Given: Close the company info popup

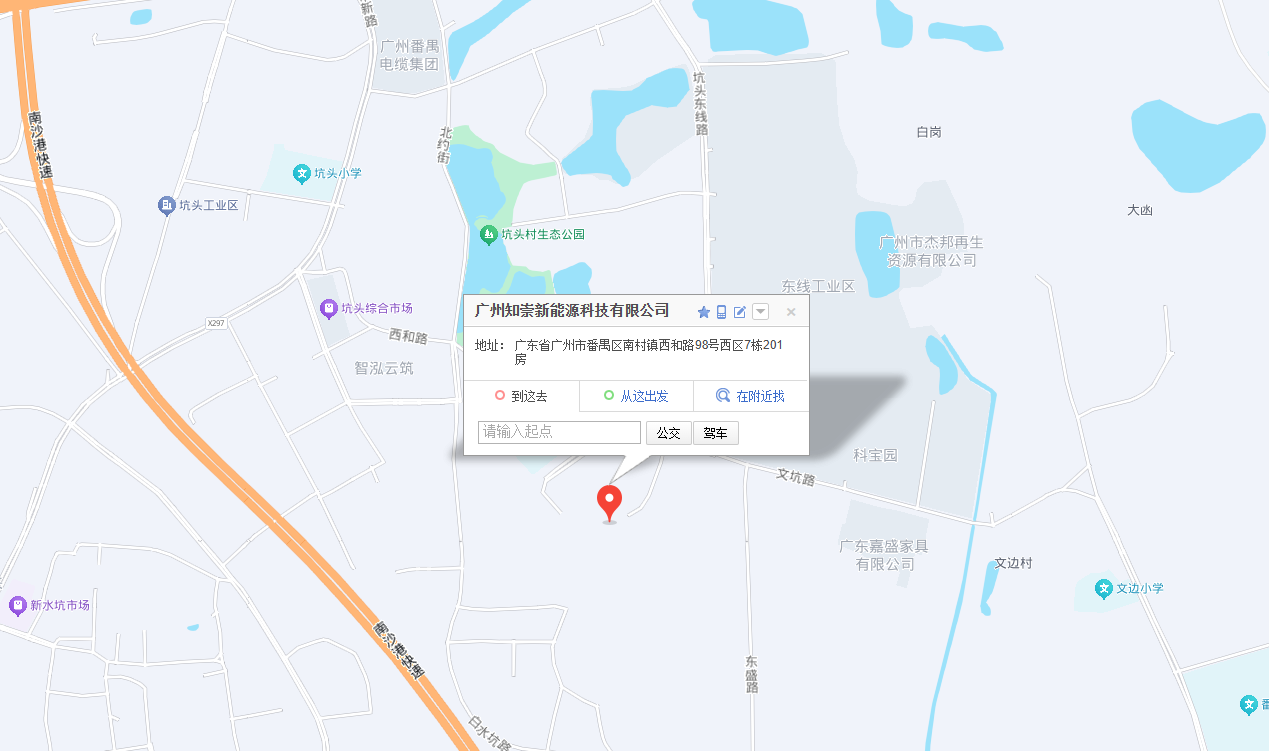Looking at the screenshot, I should tap(791, 312).
